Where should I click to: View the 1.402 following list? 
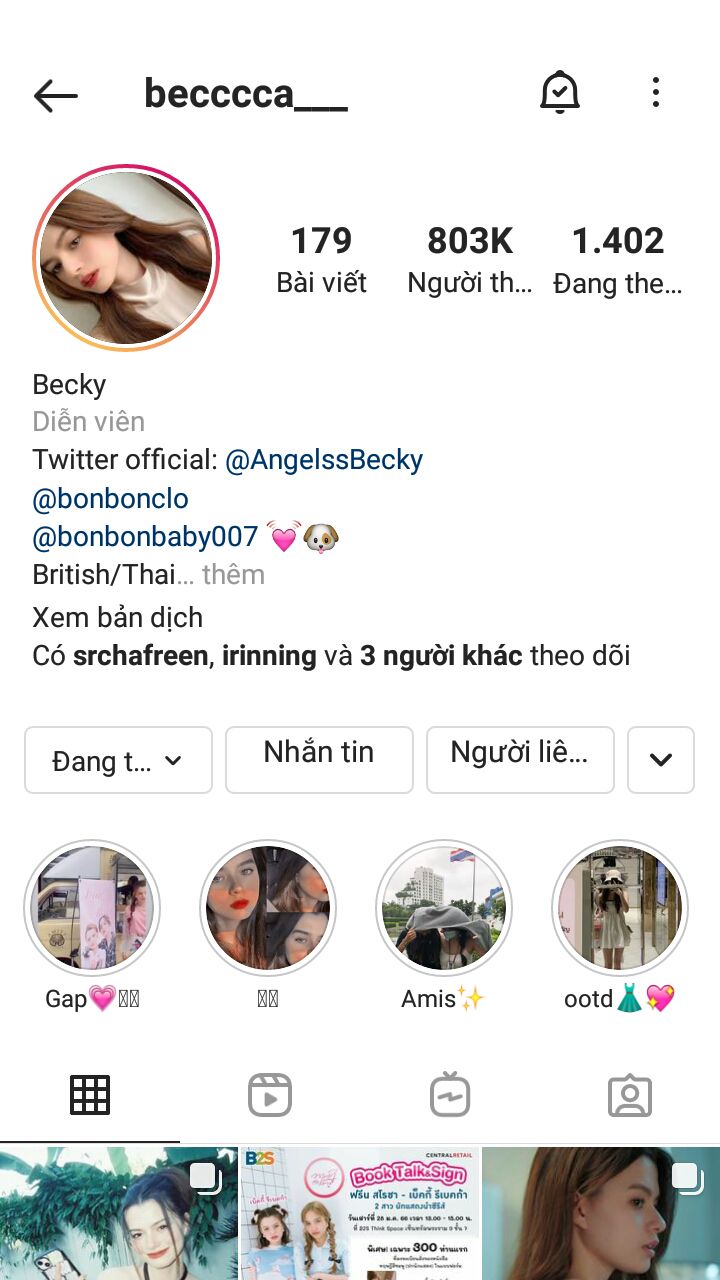pyautogui.click(x=617, y=259)
